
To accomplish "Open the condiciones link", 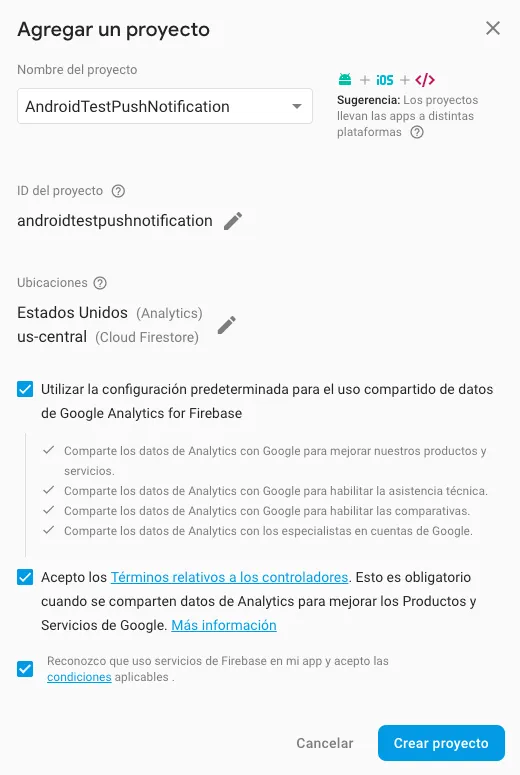I will point(79,677).
